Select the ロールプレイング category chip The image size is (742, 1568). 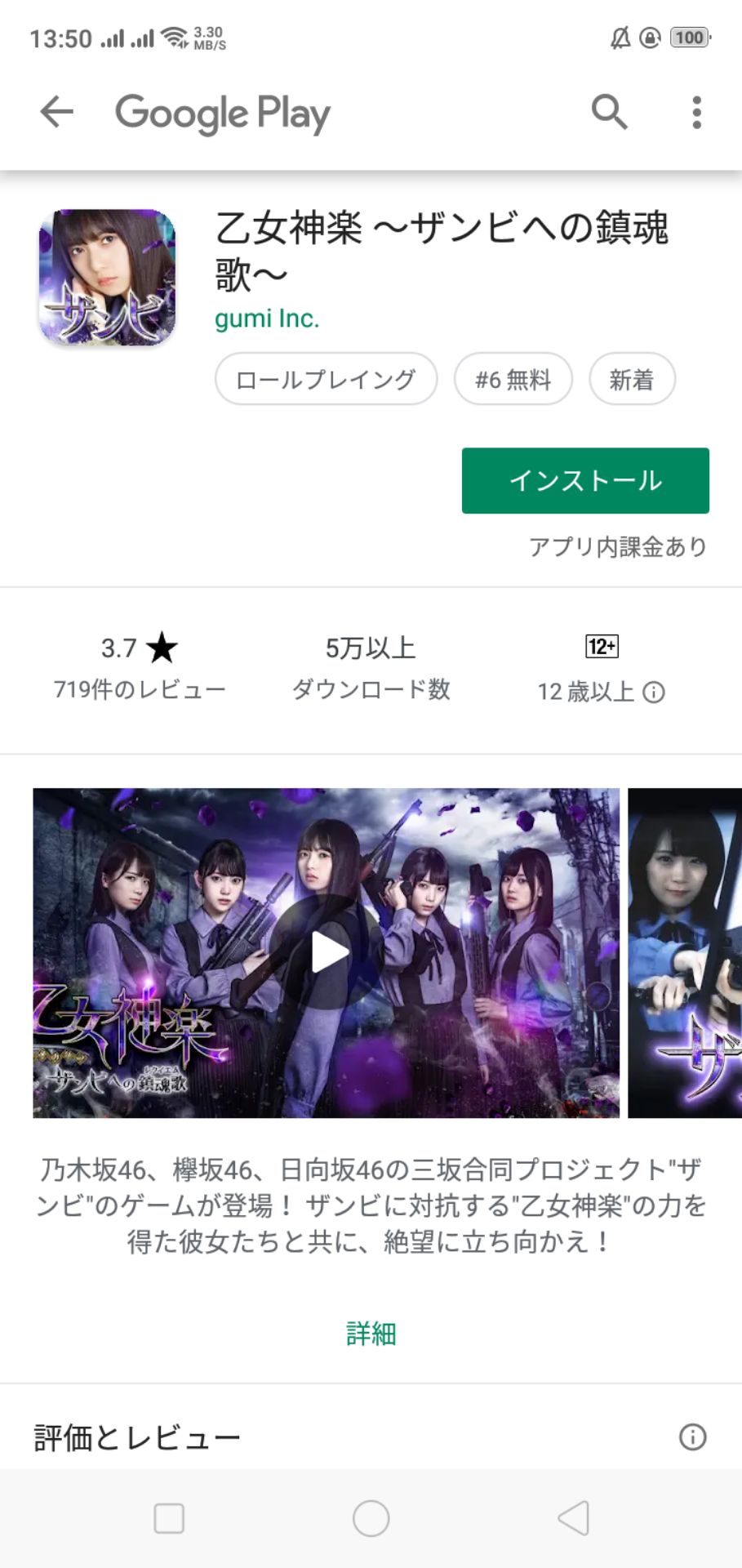(326, 379)
